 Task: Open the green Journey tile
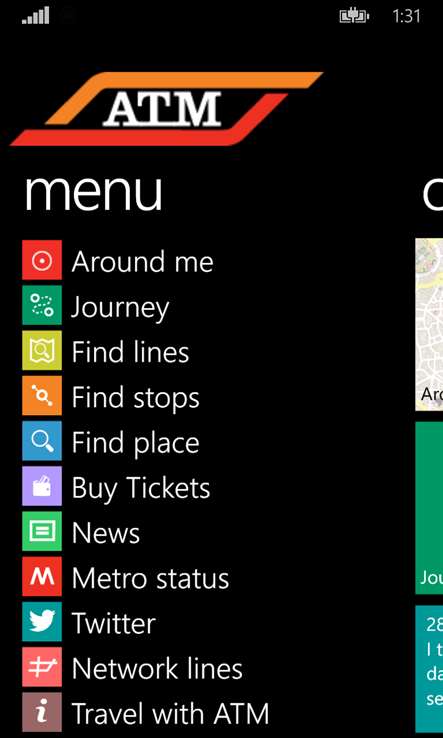(x=429, y=508)
